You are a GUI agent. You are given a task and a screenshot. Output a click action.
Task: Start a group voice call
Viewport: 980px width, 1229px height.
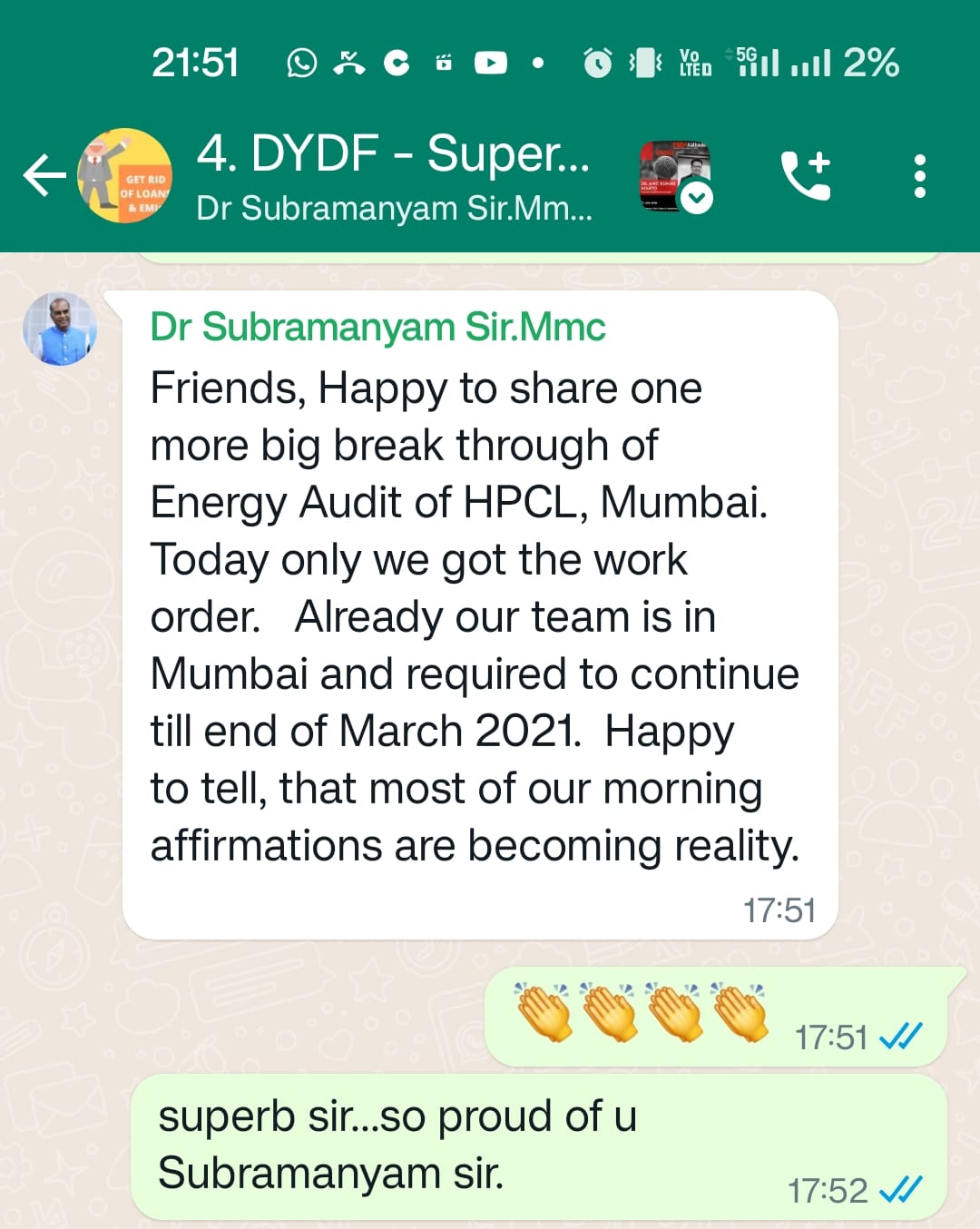(805, 175)
